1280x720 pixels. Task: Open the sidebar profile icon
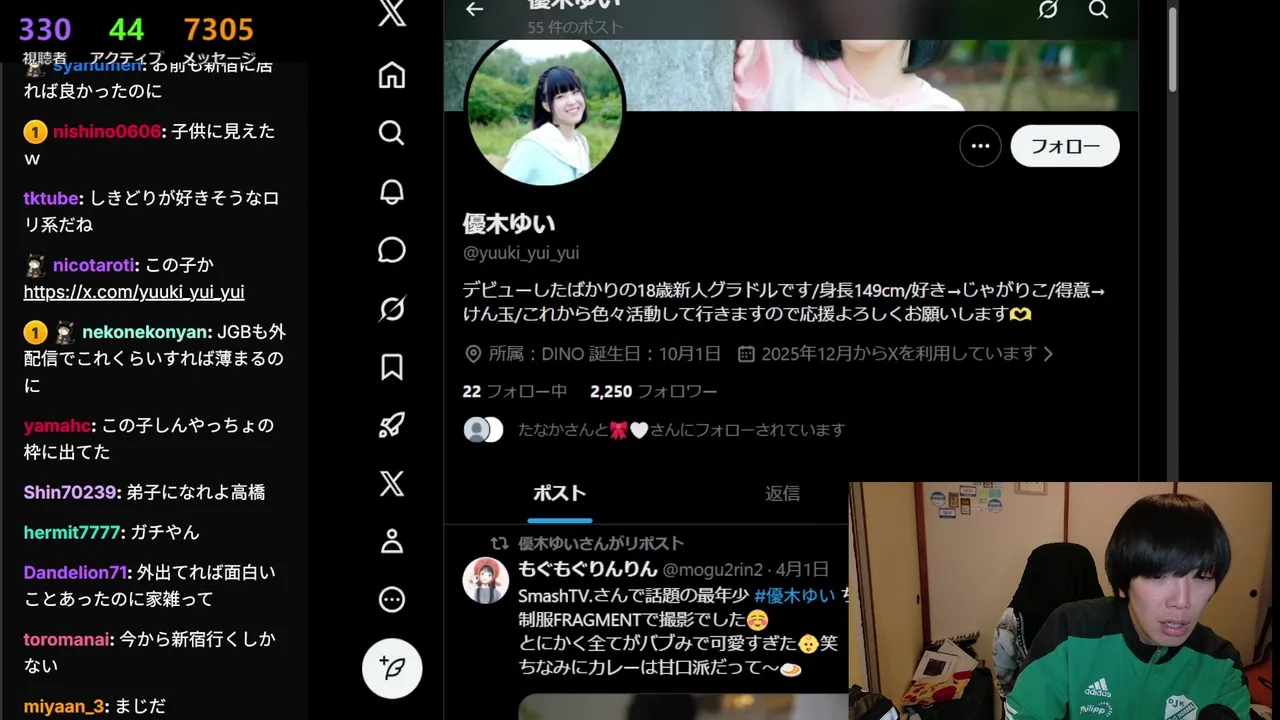pos(392,542)
